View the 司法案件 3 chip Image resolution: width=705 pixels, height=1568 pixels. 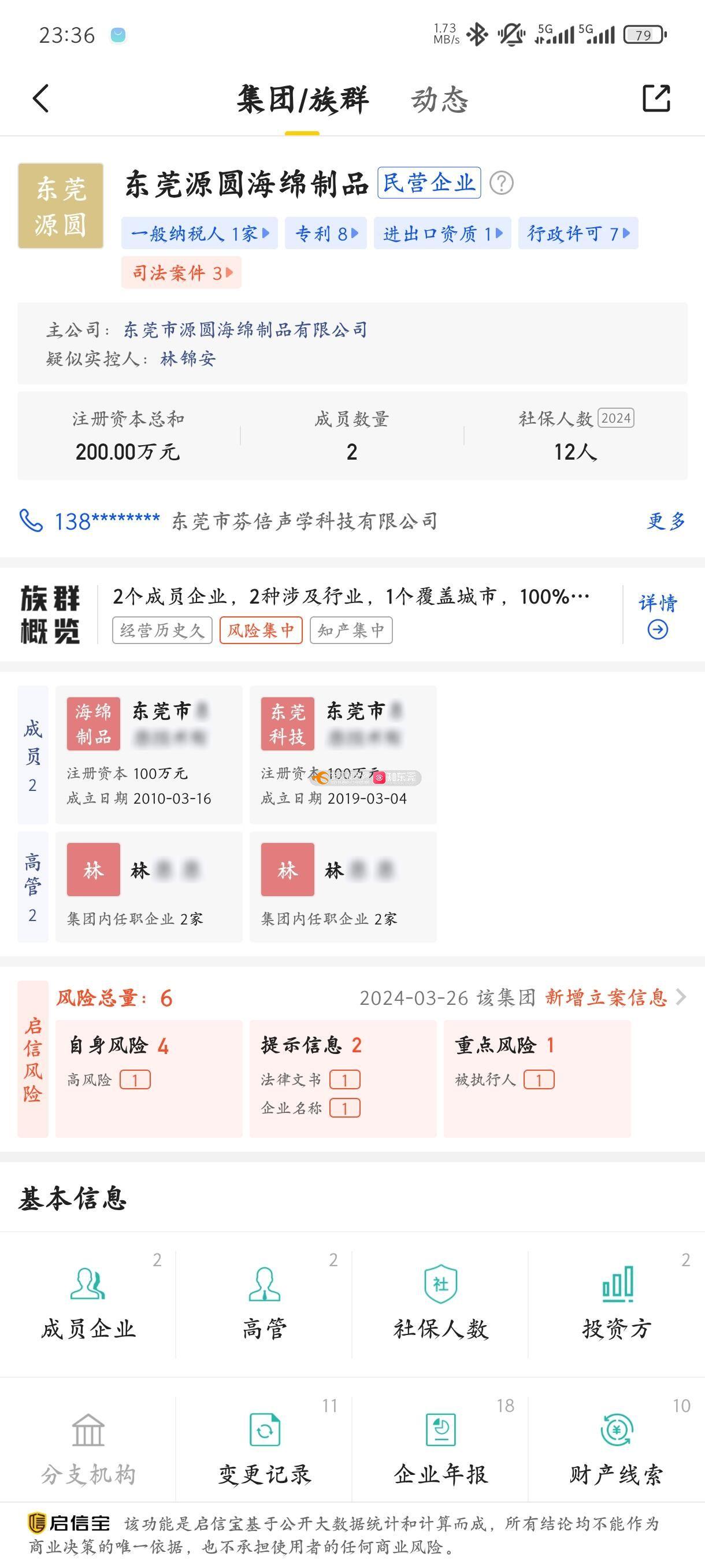[181, 273]
